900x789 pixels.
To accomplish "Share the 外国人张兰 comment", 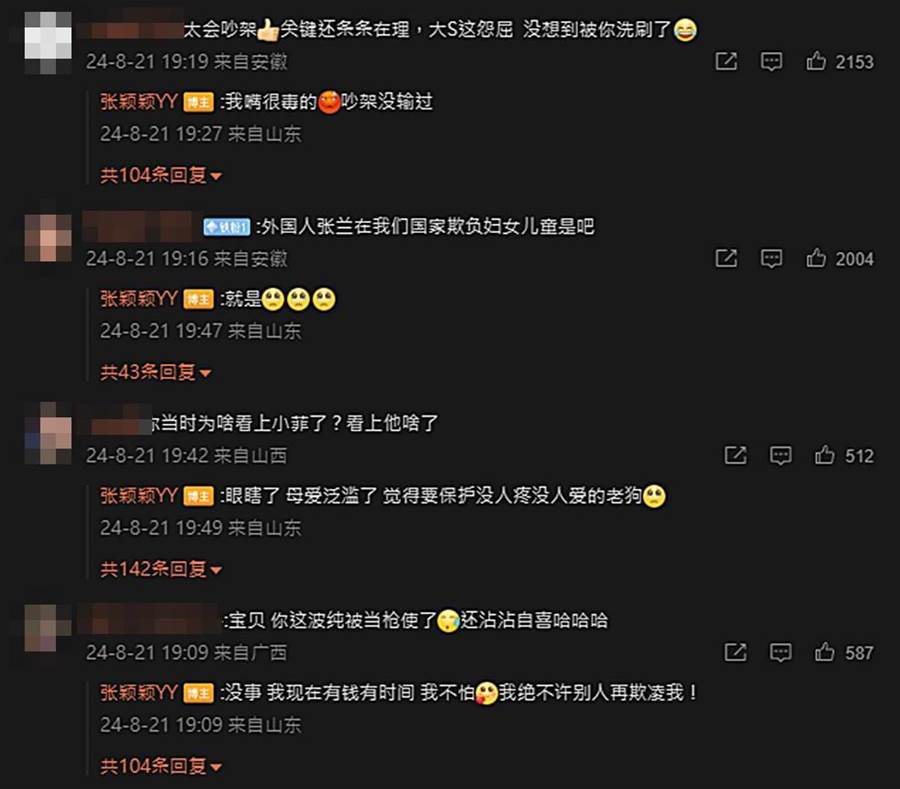I will click(x=727, y=259).
